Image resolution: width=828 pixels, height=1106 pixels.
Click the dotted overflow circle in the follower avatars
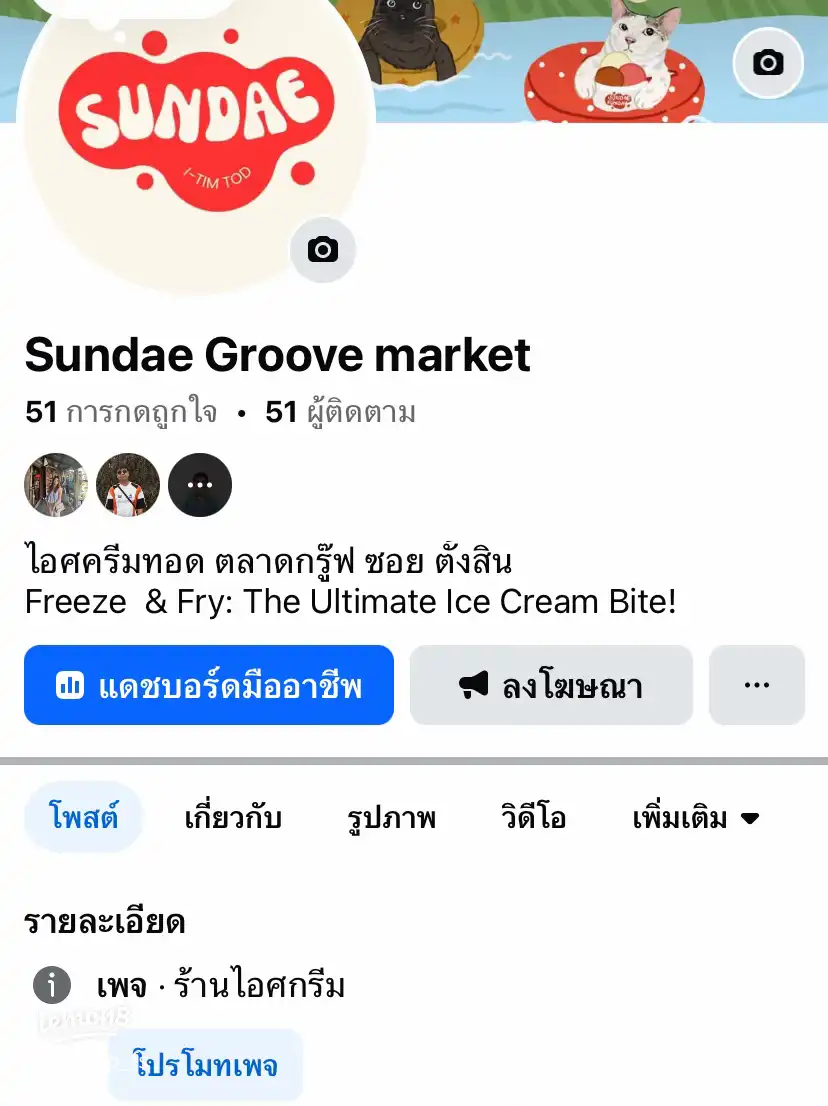pyautogui.click(x=200, y=485)
